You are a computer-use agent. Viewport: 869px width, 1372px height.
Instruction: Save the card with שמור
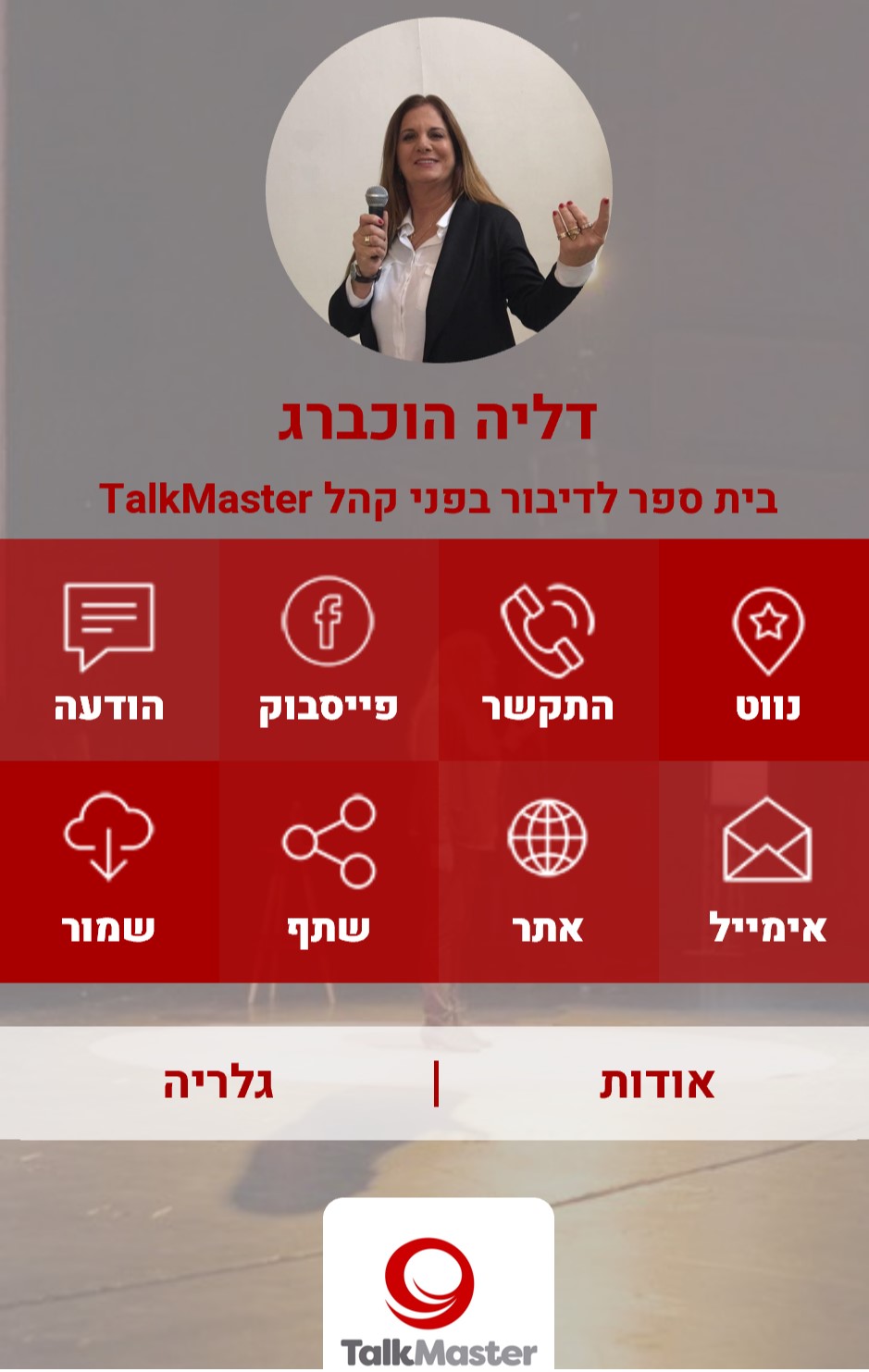tap(109, 871)
